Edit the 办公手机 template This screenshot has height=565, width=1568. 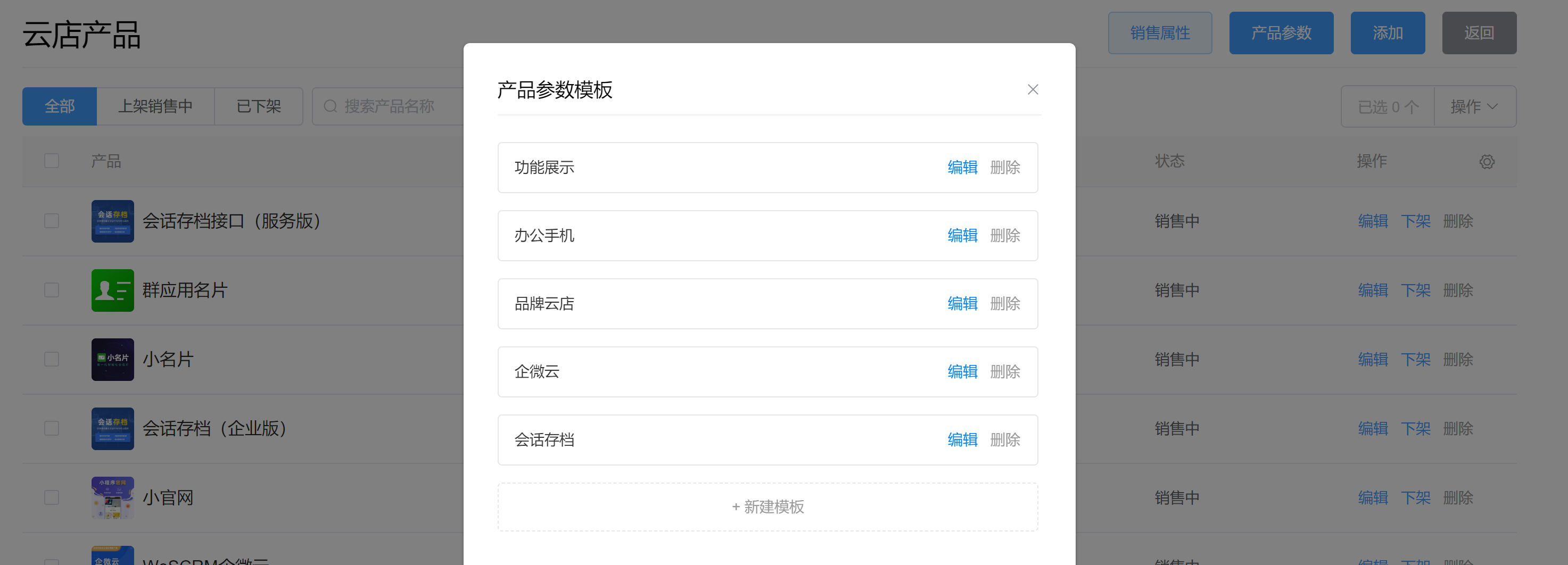[962, 235]
